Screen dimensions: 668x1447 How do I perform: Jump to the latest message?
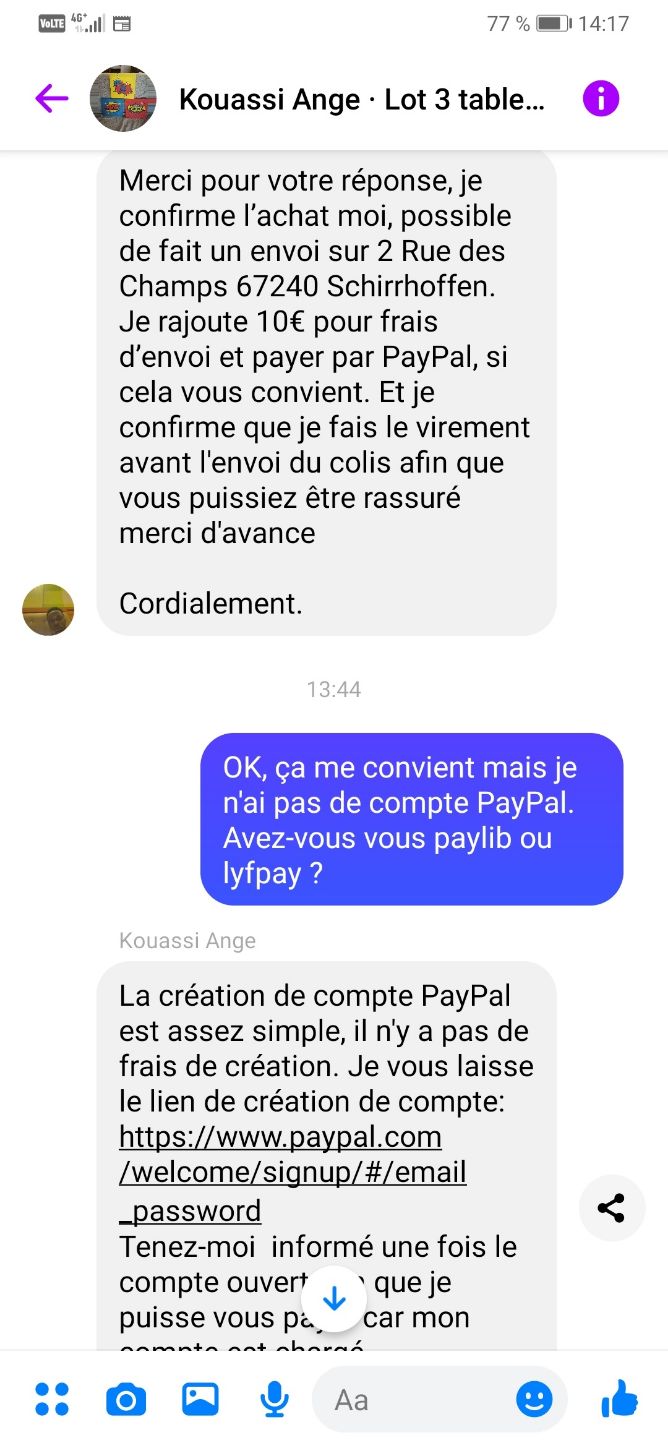[334, 1299]
